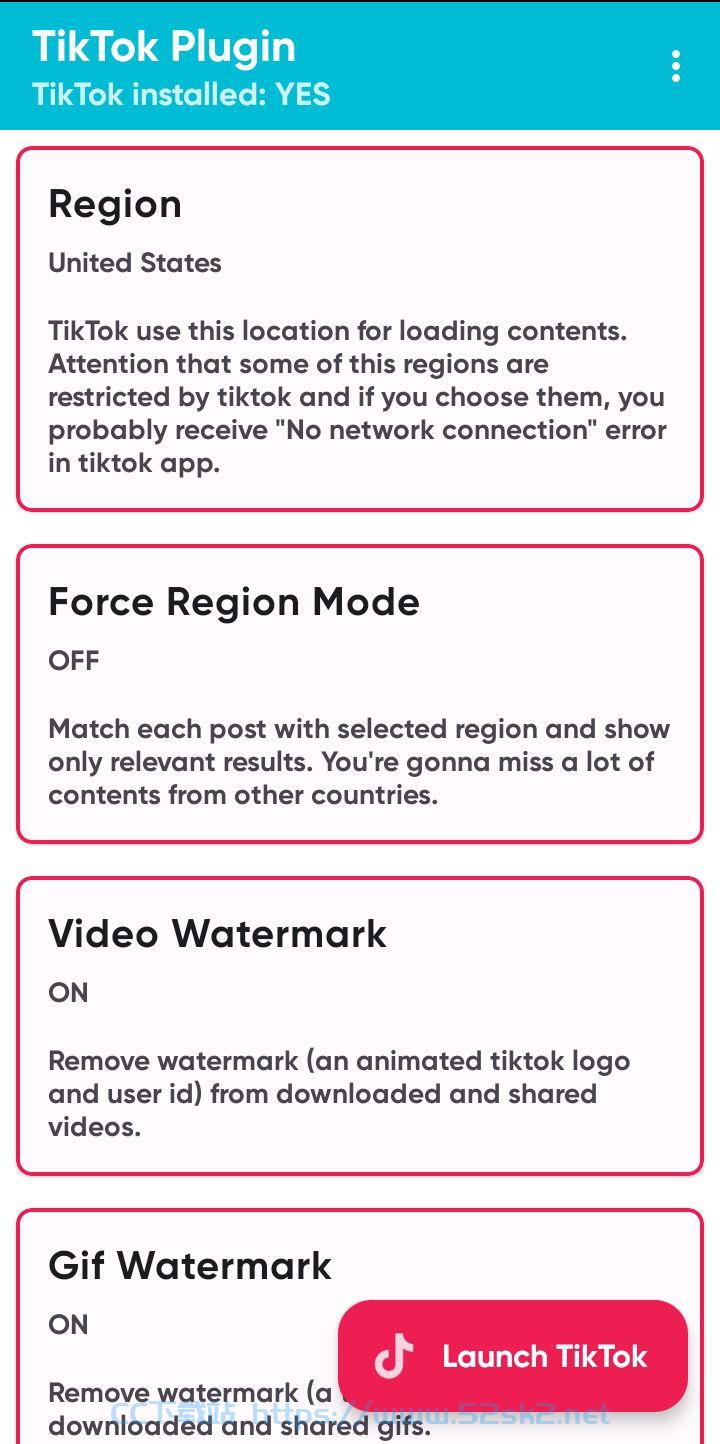Open the Region setting card
This screenshot has width=720, height=1444.
pyautogui.click(x=360, y=329)
